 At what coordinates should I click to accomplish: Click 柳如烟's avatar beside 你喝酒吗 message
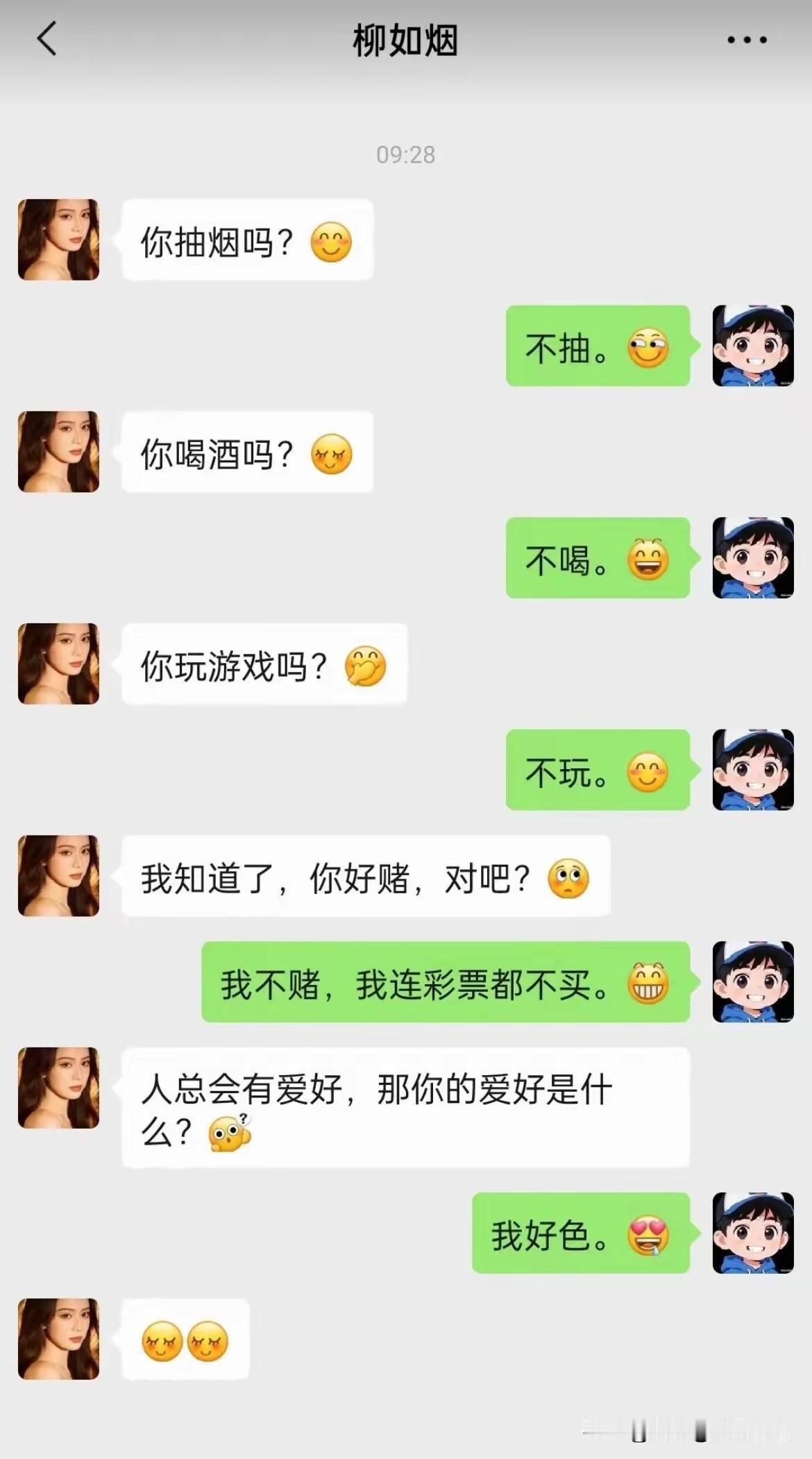point(58,452)
